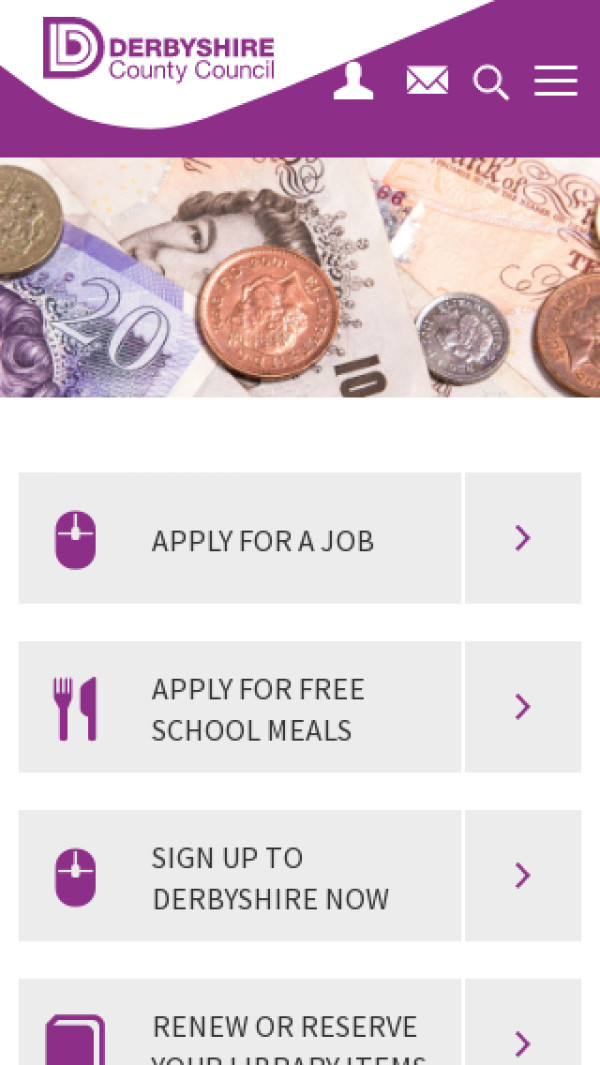Select Apply for free school meals

(240, 708)
